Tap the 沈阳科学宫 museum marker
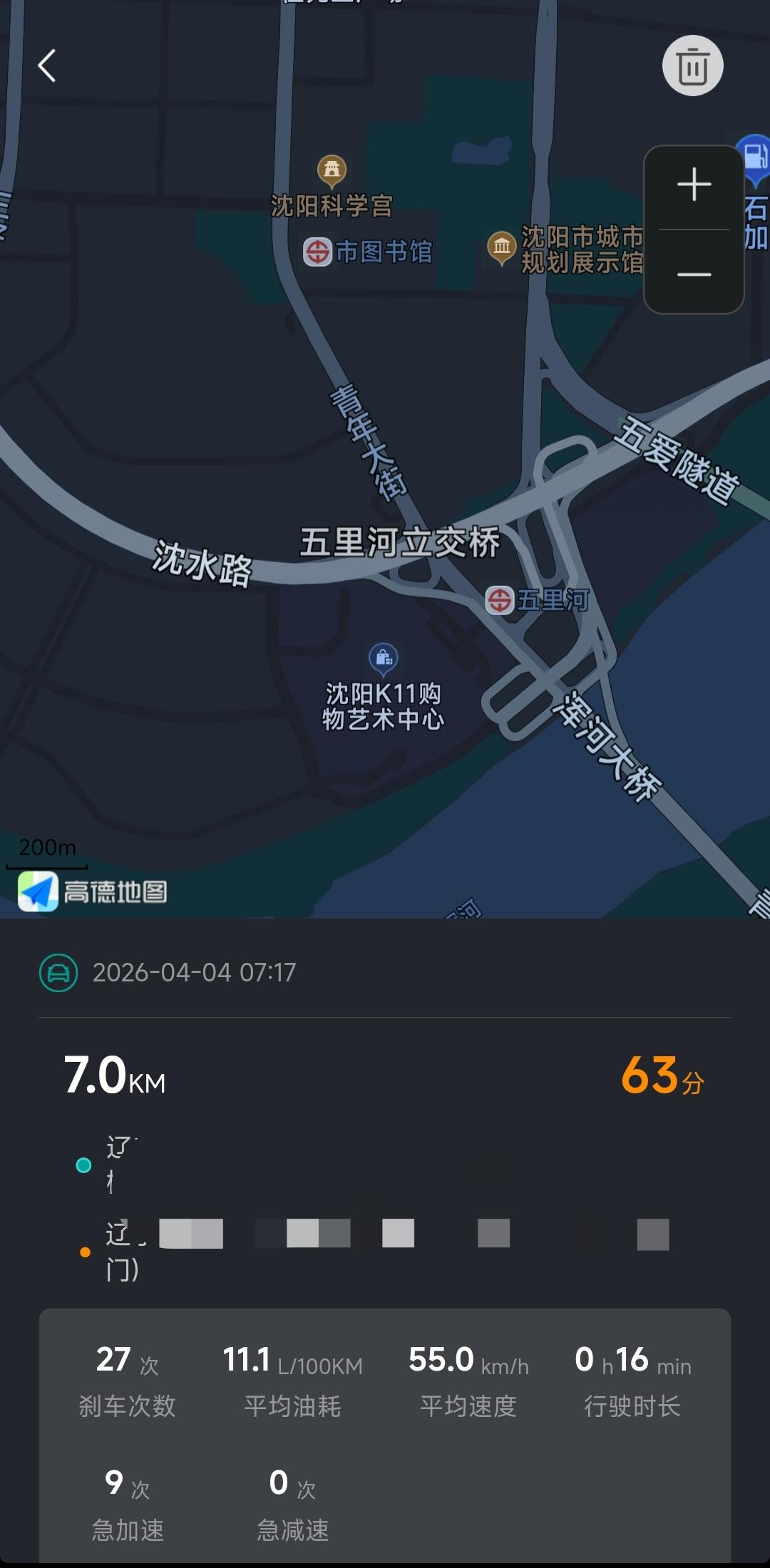Screen dimensions: 770x1568 (334, 169)
